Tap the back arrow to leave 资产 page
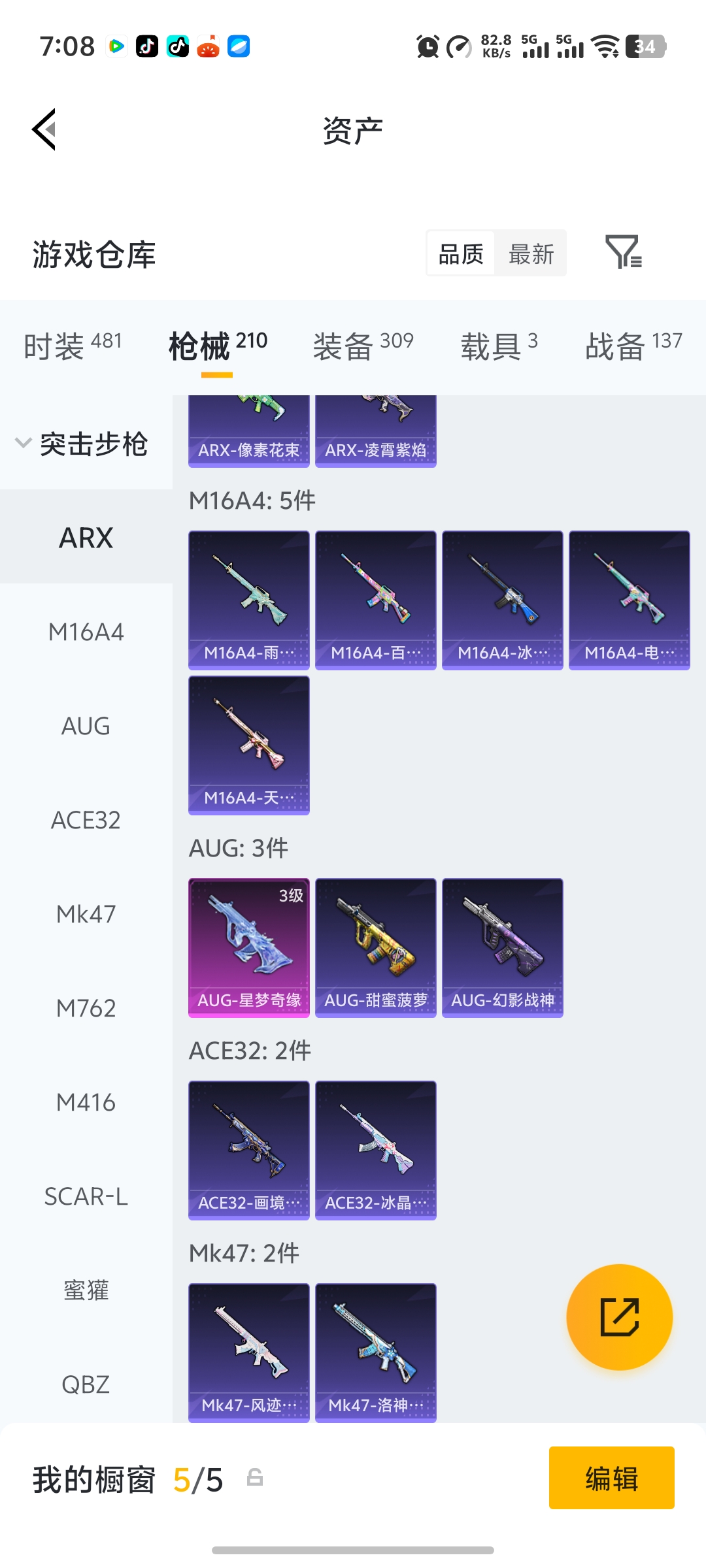The width and height of the screenshot is (706, 1568). [x=43, y=129]
